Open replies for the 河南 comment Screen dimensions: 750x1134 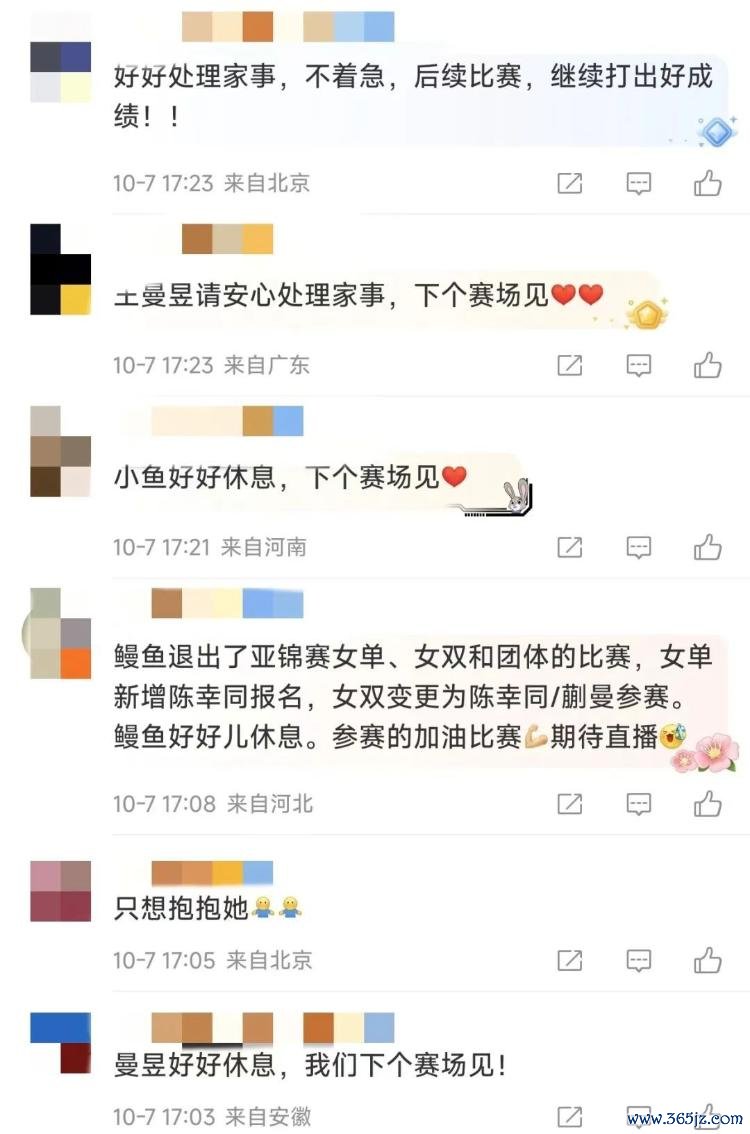pos(639,547)
